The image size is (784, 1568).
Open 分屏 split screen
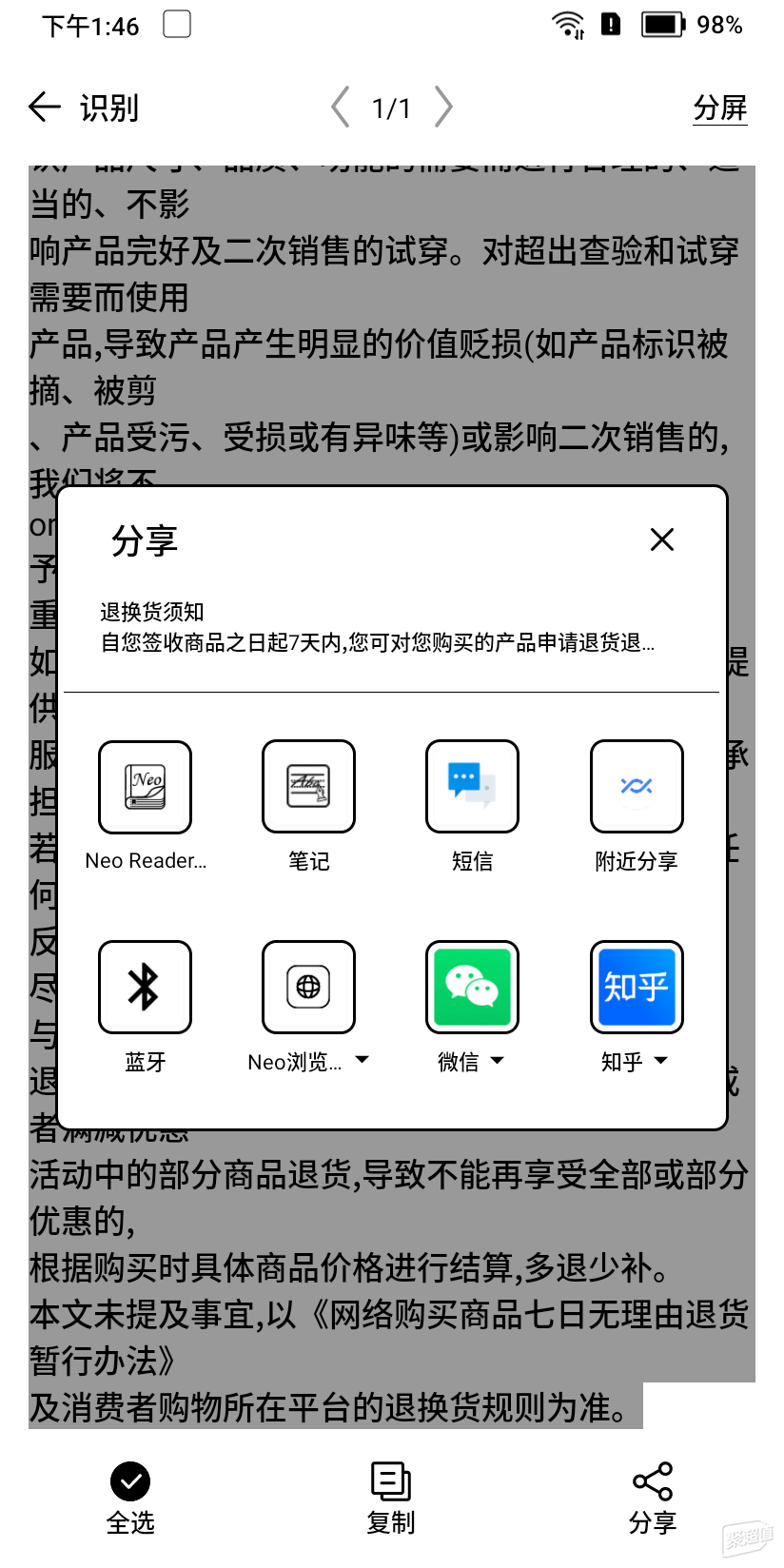pos(719,108)
